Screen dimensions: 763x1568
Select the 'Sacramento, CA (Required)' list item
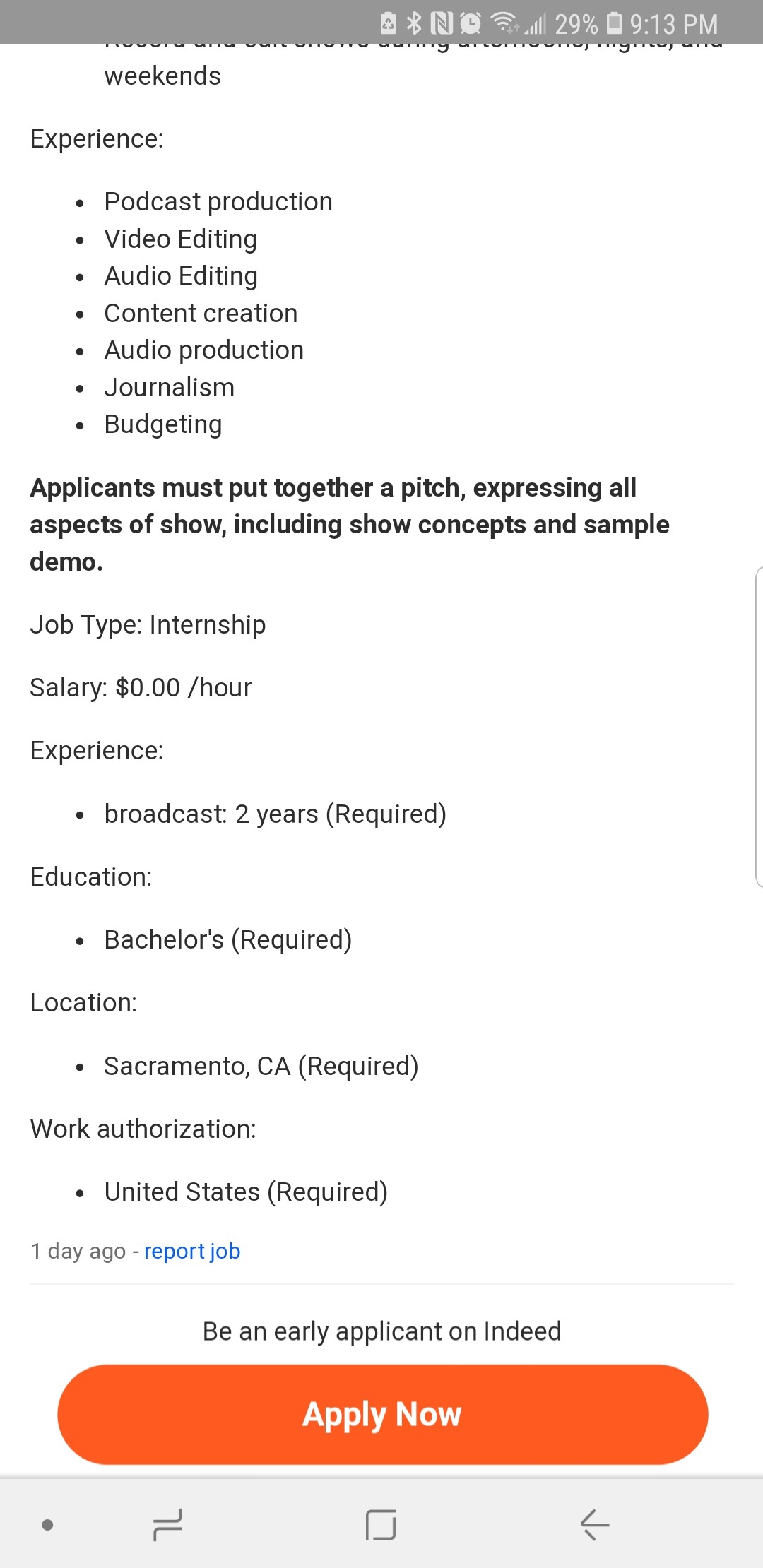point(261,1065)
